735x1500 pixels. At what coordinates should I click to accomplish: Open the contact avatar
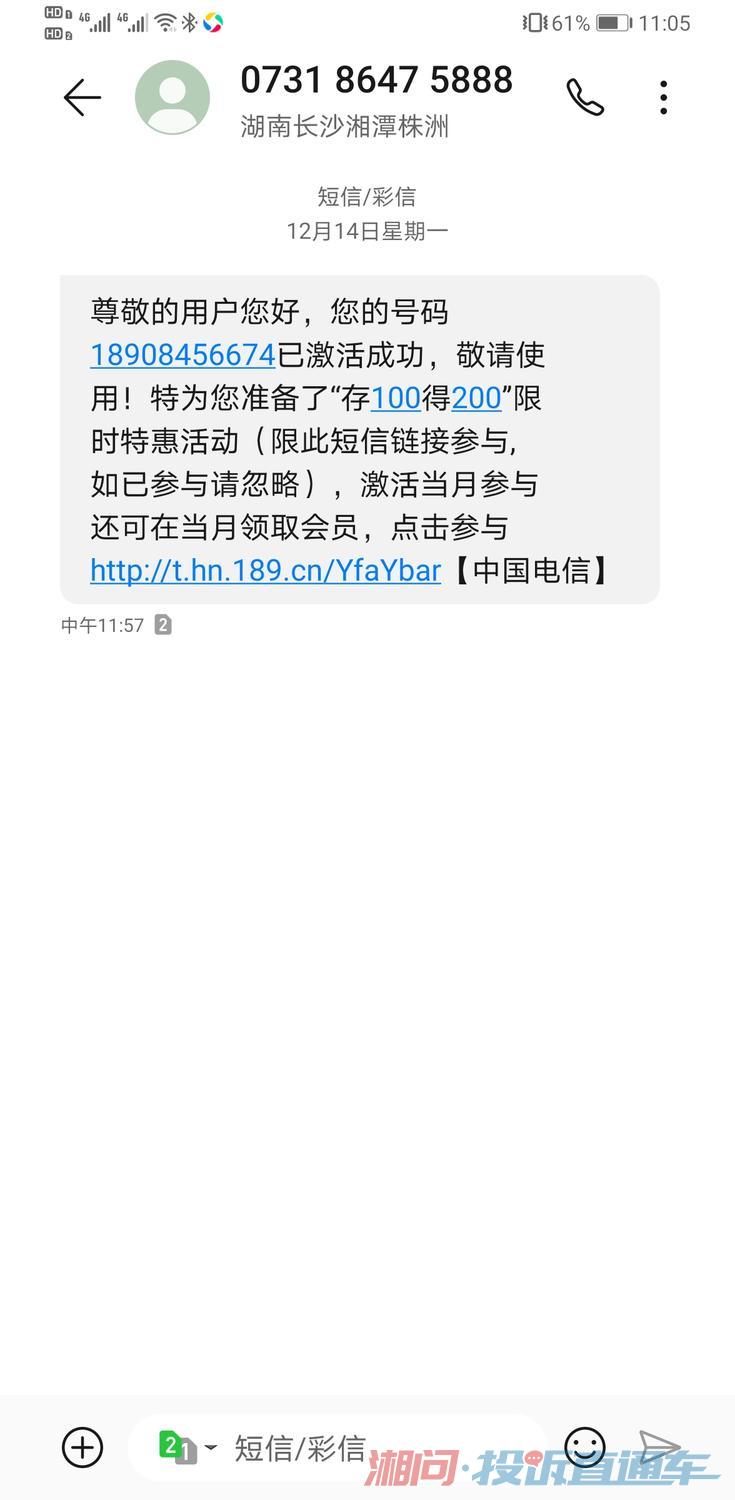click(172, 98)
